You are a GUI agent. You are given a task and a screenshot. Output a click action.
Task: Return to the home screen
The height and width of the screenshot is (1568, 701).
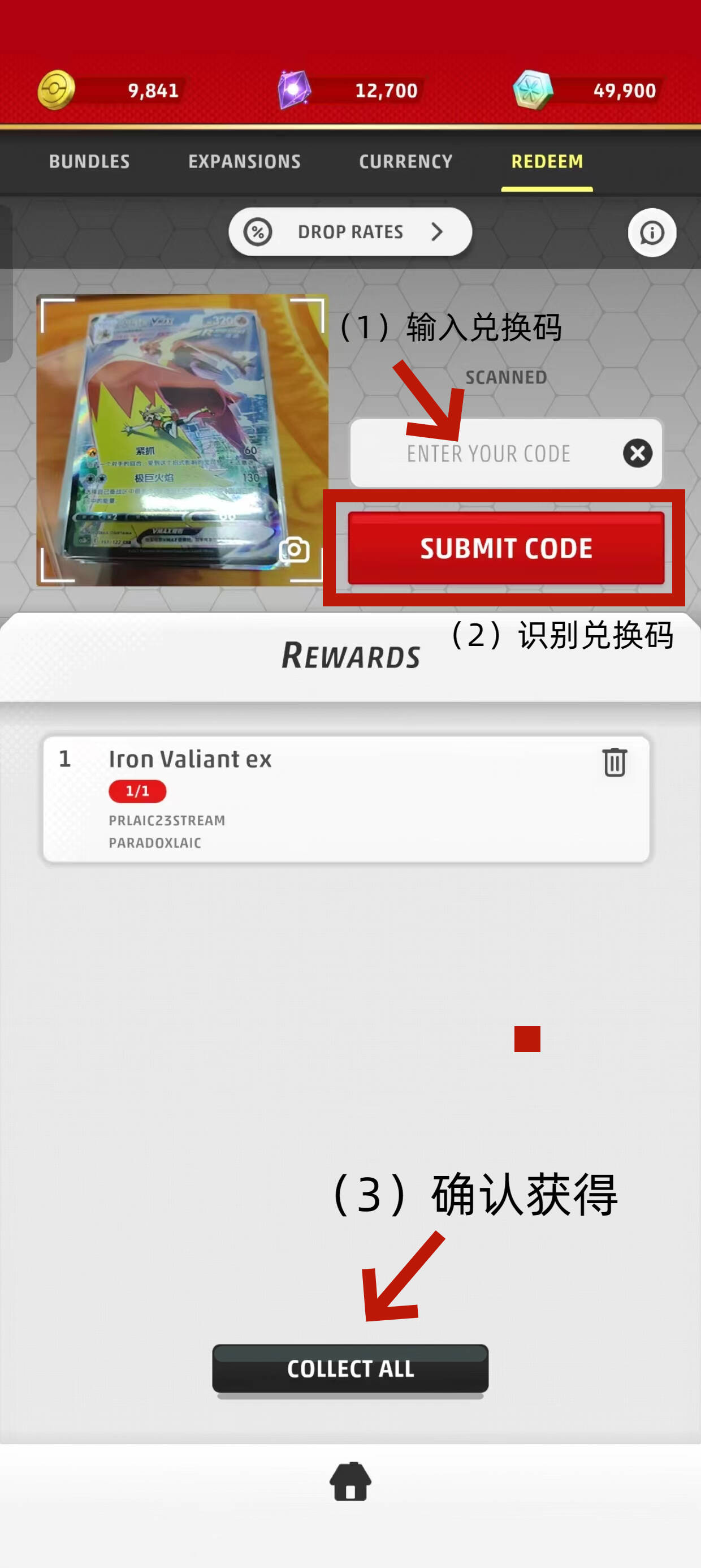(350, 1481)
